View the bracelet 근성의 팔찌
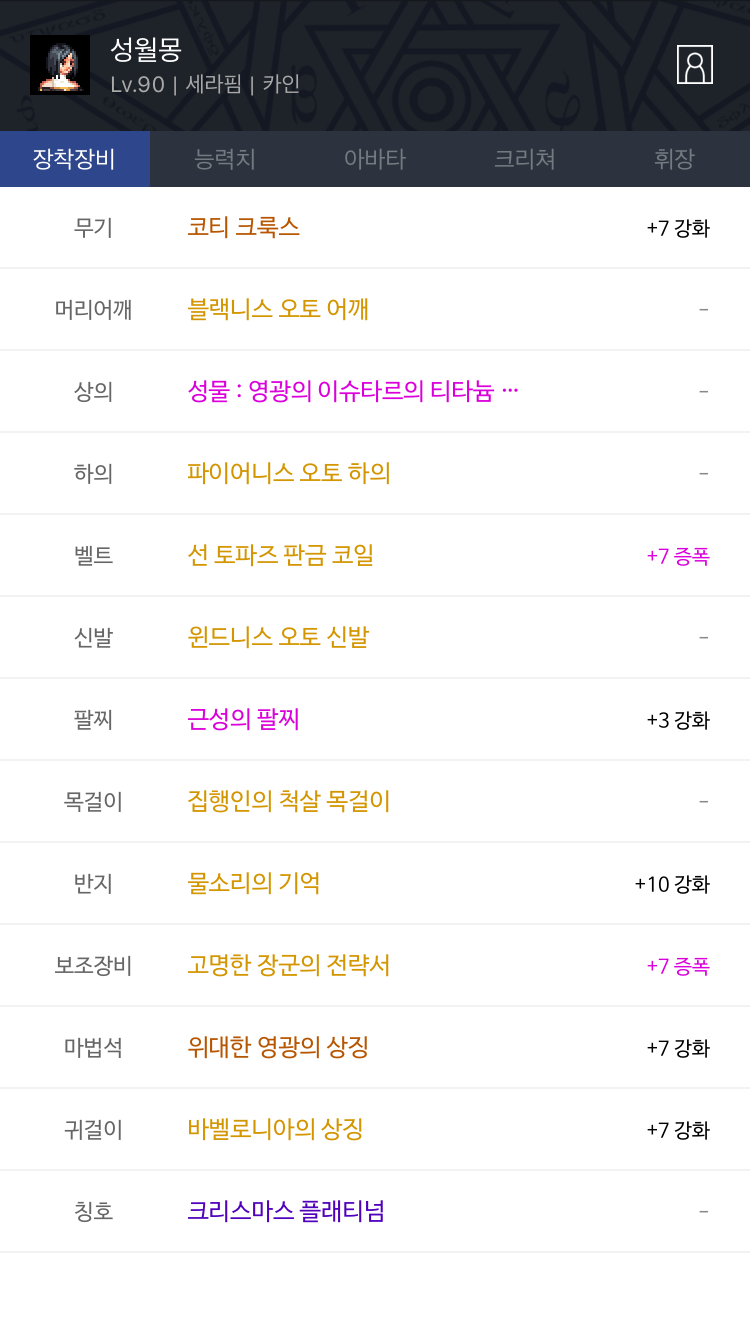 (244, 719)
